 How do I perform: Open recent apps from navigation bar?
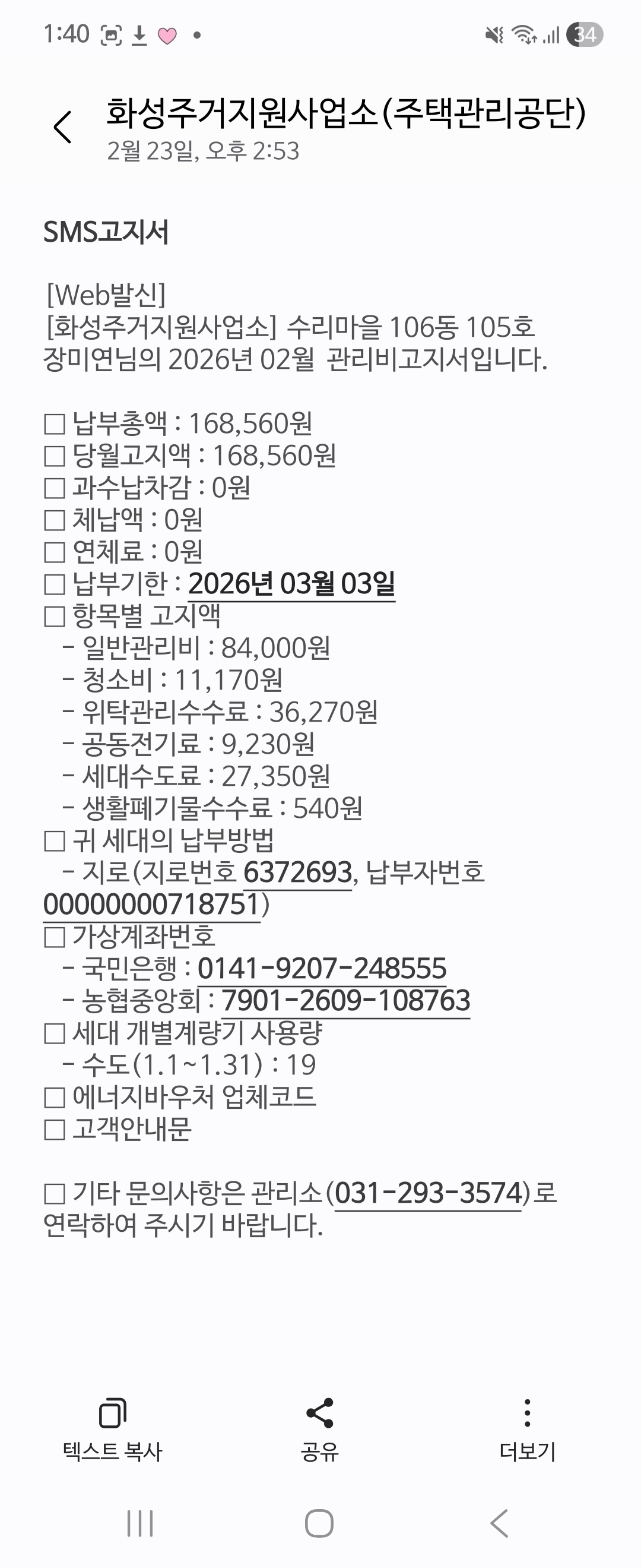pos(140,1523)
